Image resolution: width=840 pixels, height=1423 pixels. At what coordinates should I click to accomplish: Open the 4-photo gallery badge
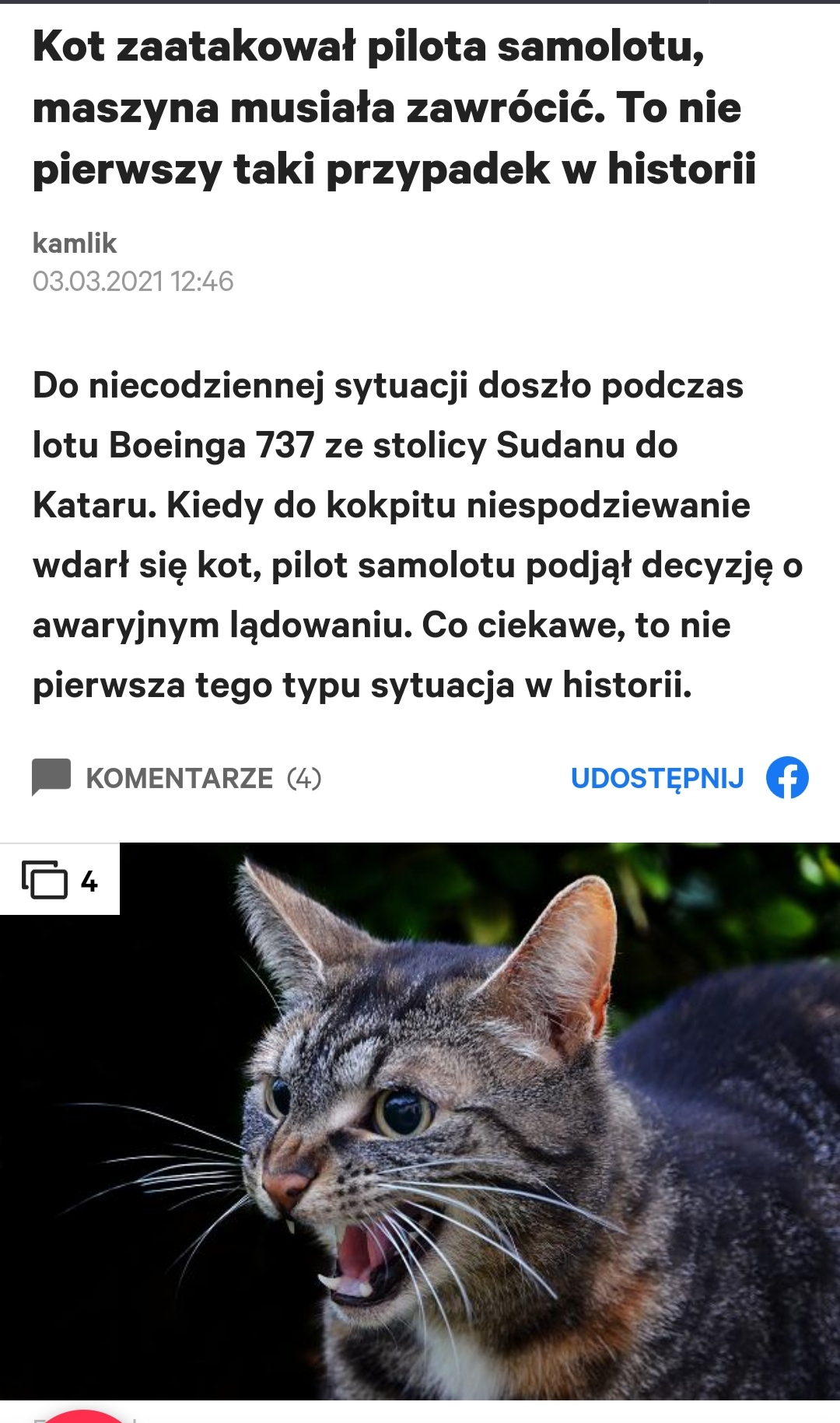click(60, 879)
